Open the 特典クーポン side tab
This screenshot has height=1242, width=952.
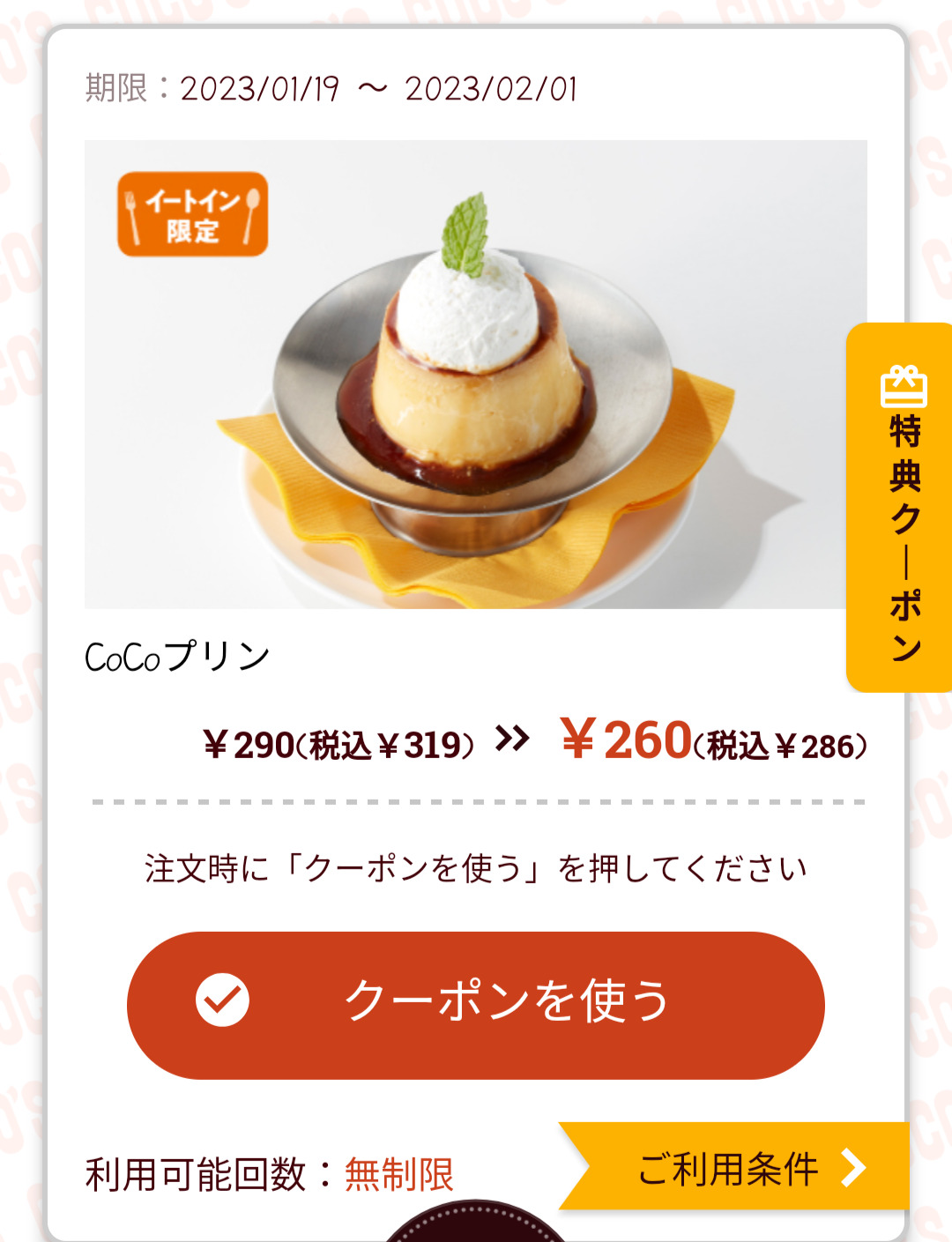tap(902, 509)
